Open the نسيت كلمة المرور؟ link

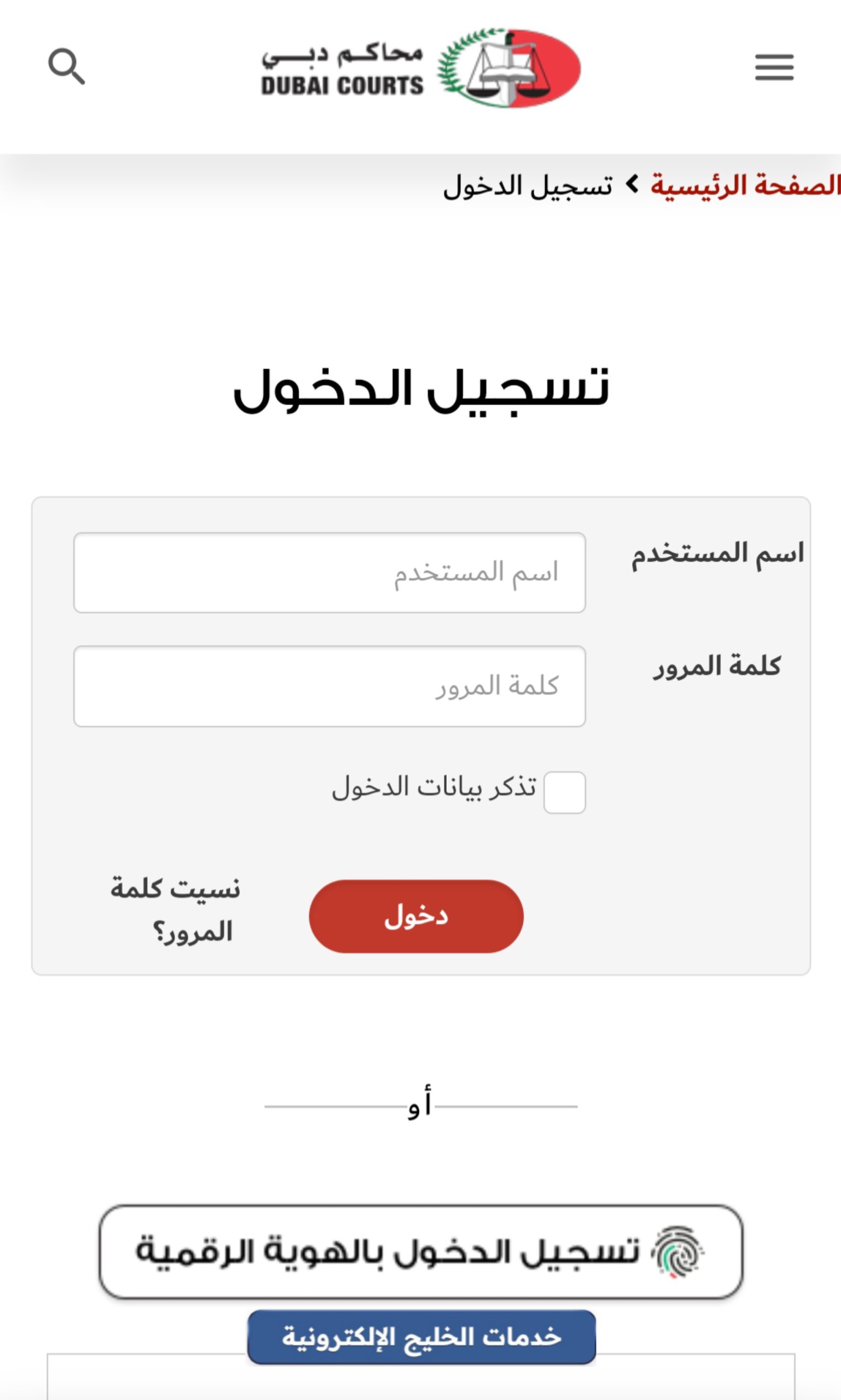coord(175,909)
